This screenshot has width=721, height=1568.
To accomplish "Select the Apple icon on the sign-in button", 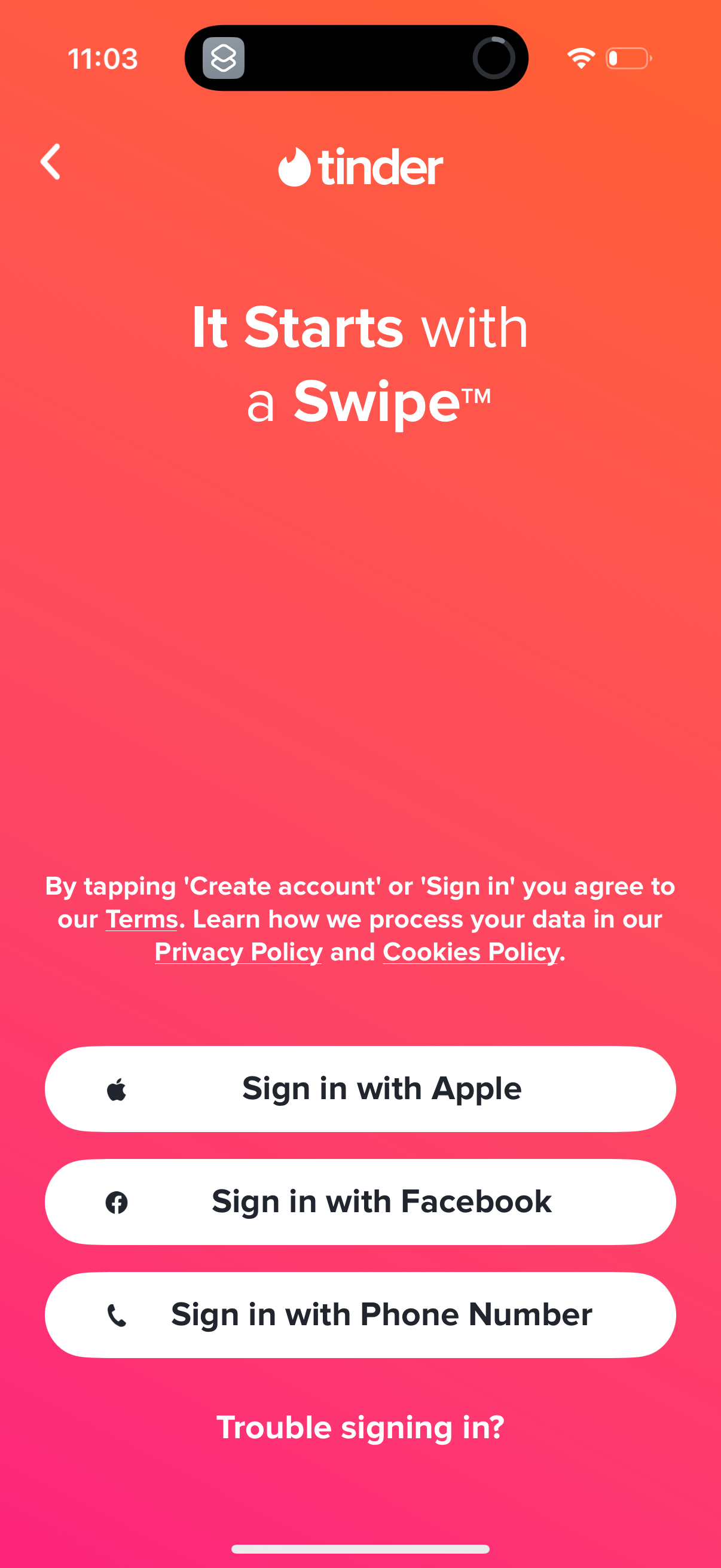I will 117,1088.
